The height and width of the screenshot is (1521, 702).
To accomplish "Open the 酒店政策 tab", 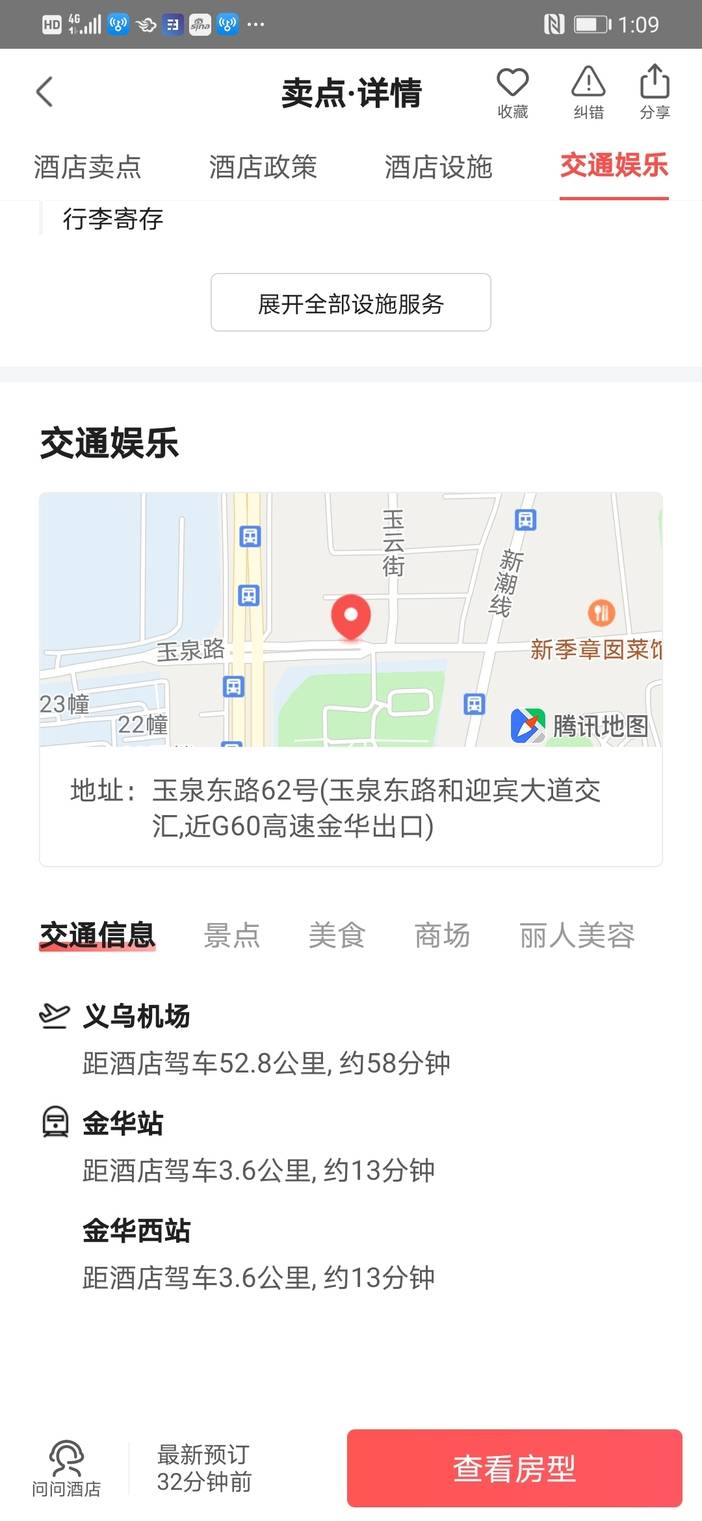I will point(263,167).
